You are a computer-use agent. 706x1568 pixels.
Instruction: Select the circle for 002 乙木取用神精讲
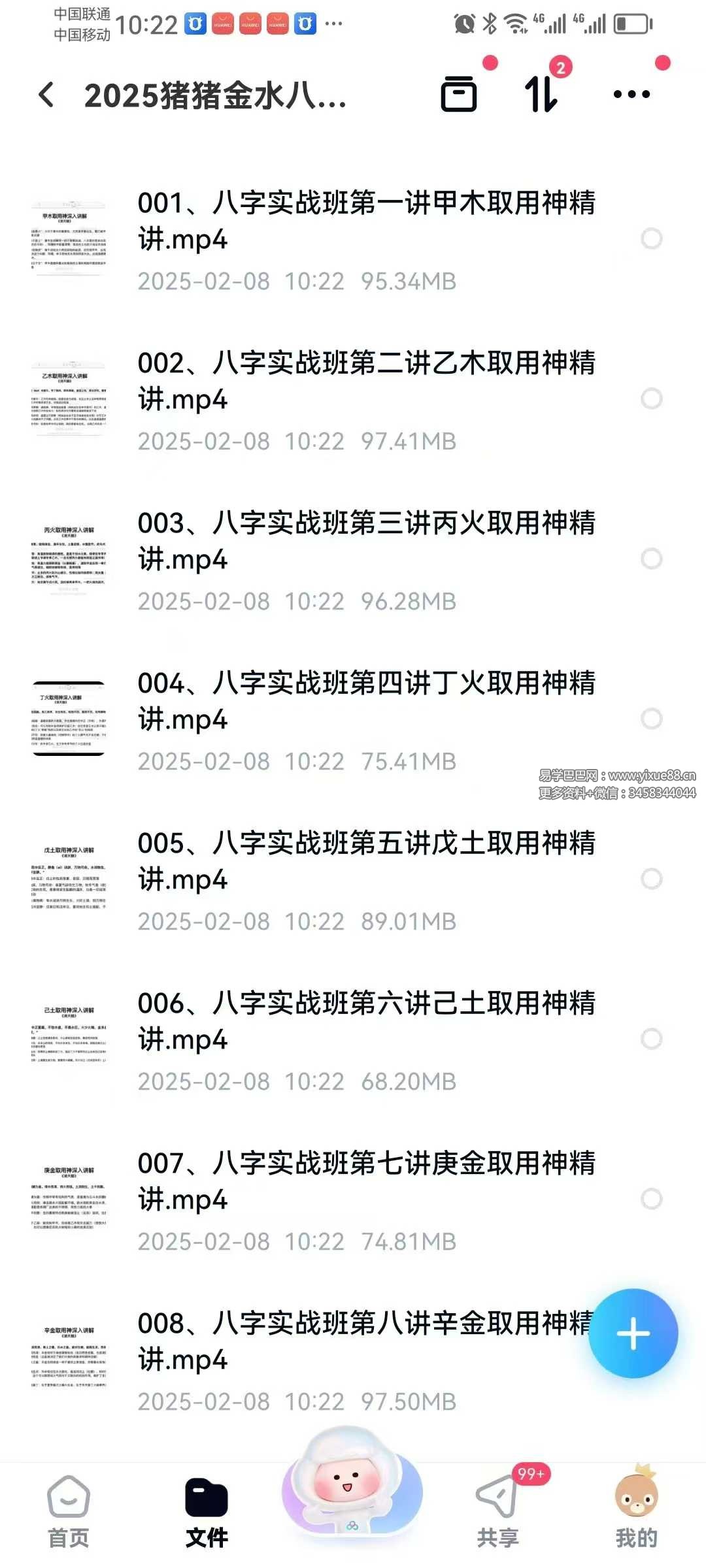[x=651, y=399]
